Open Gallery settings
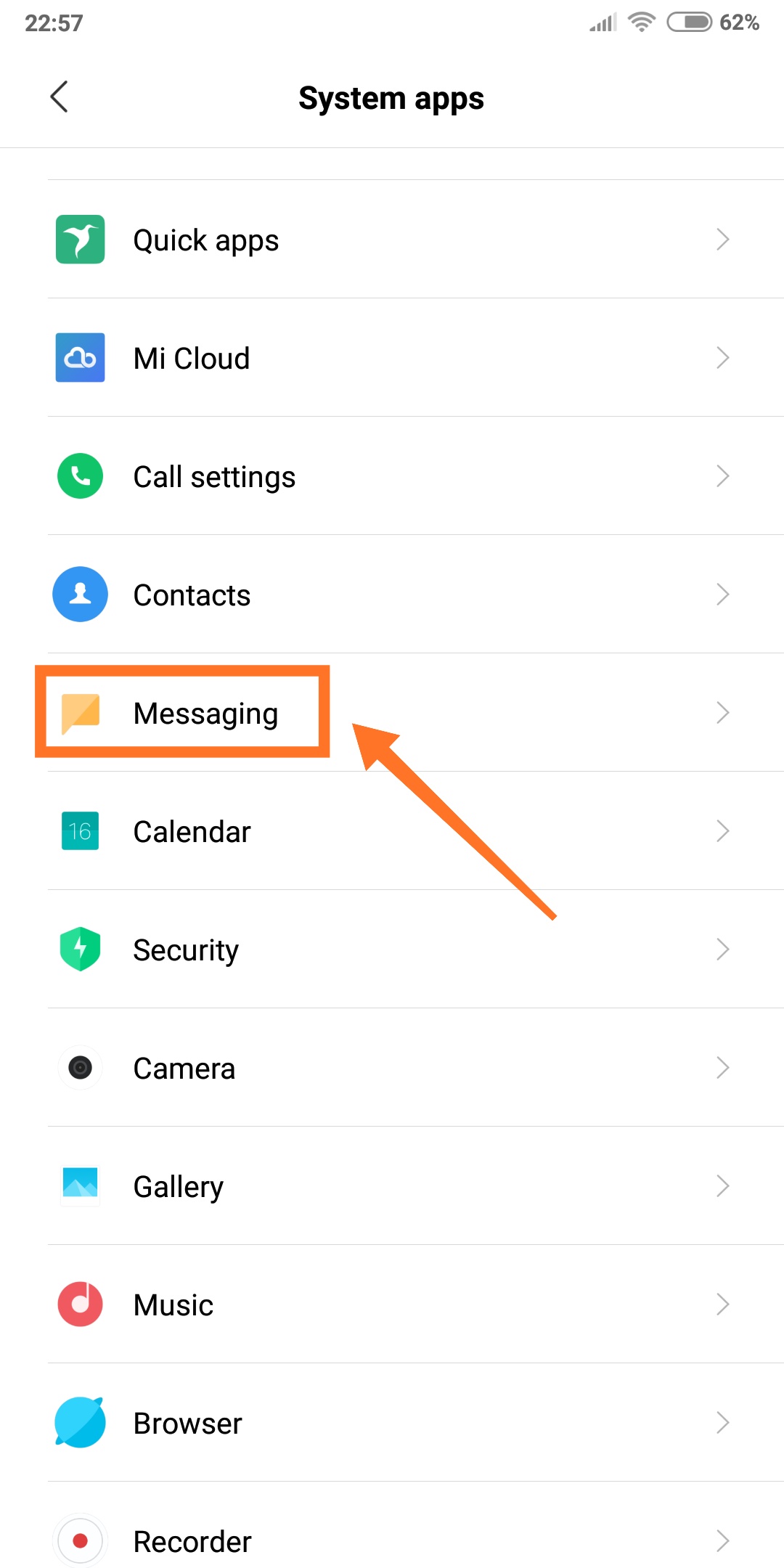Viewport: 784px width, 1568px height. coord(392,1185)
